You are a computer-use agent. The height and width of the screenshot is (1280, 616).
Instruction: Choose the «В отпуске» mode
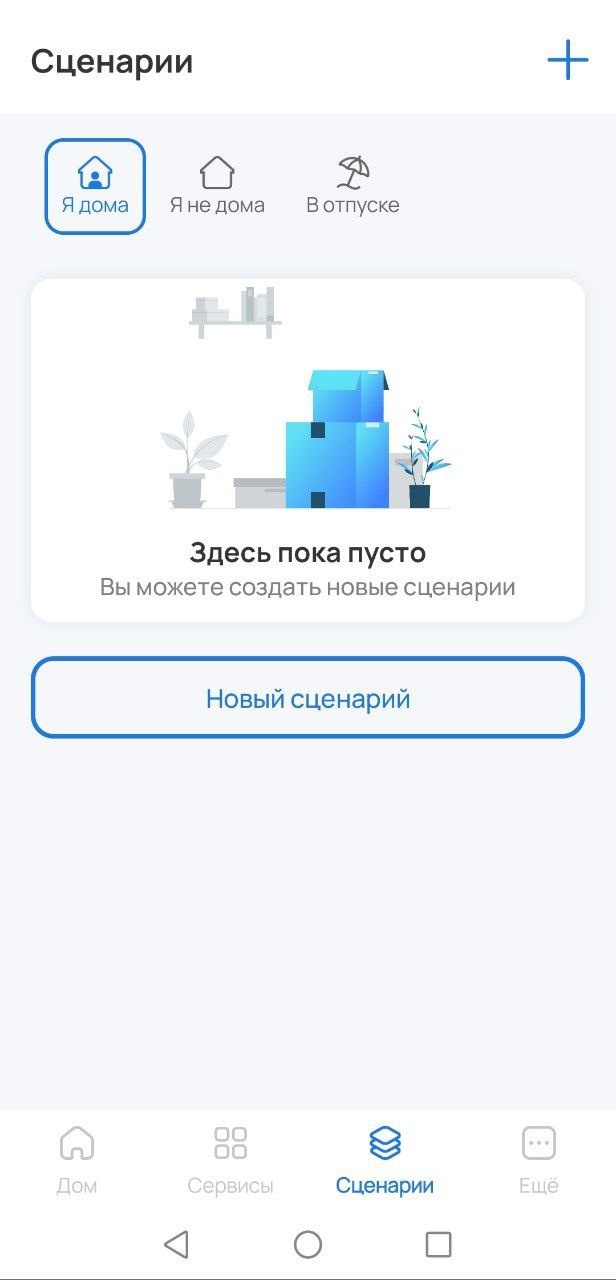click(x=352, y=186)
